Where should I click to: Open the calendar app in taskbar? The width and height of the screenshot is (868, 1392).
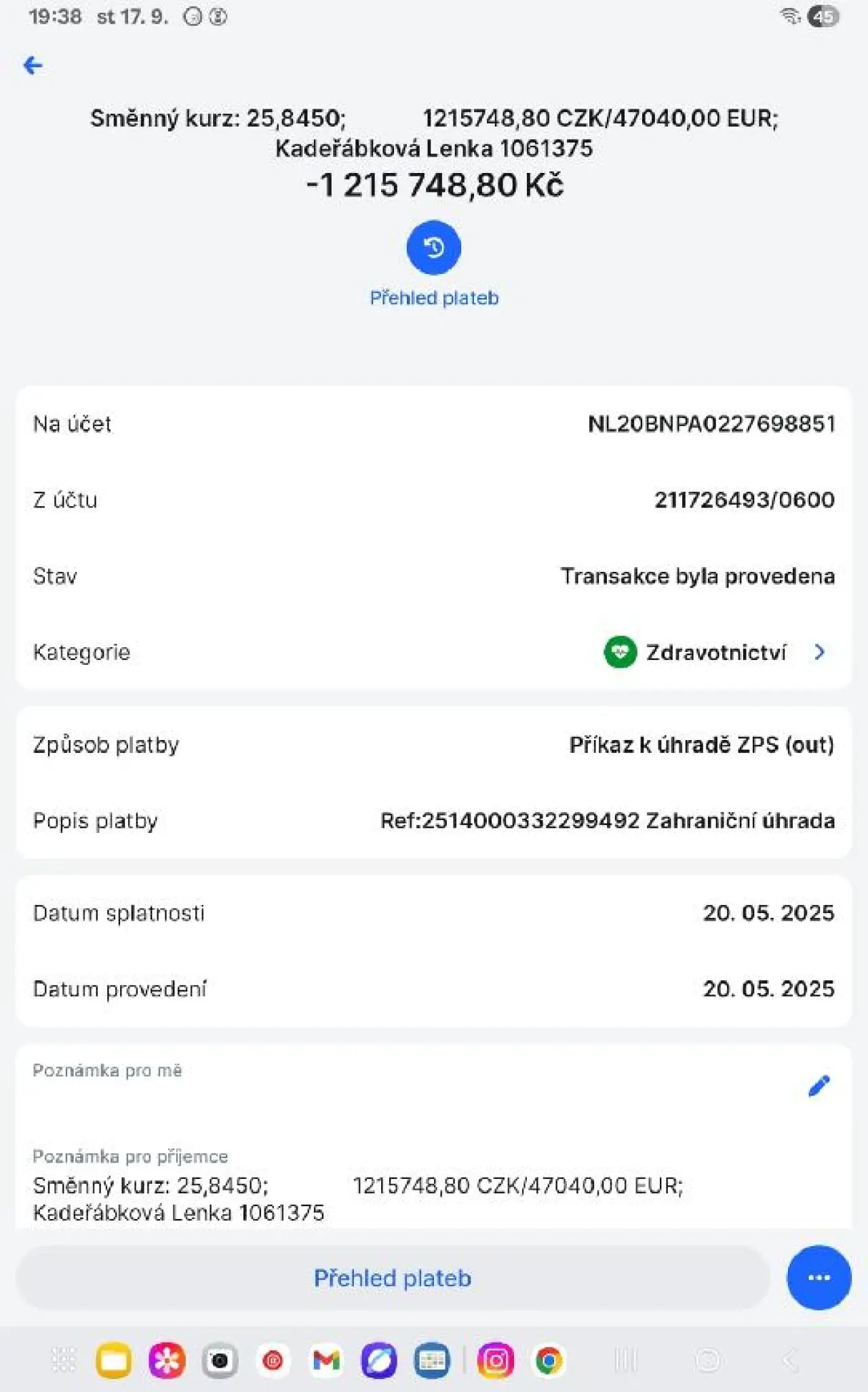click(x=432, y=1360)
